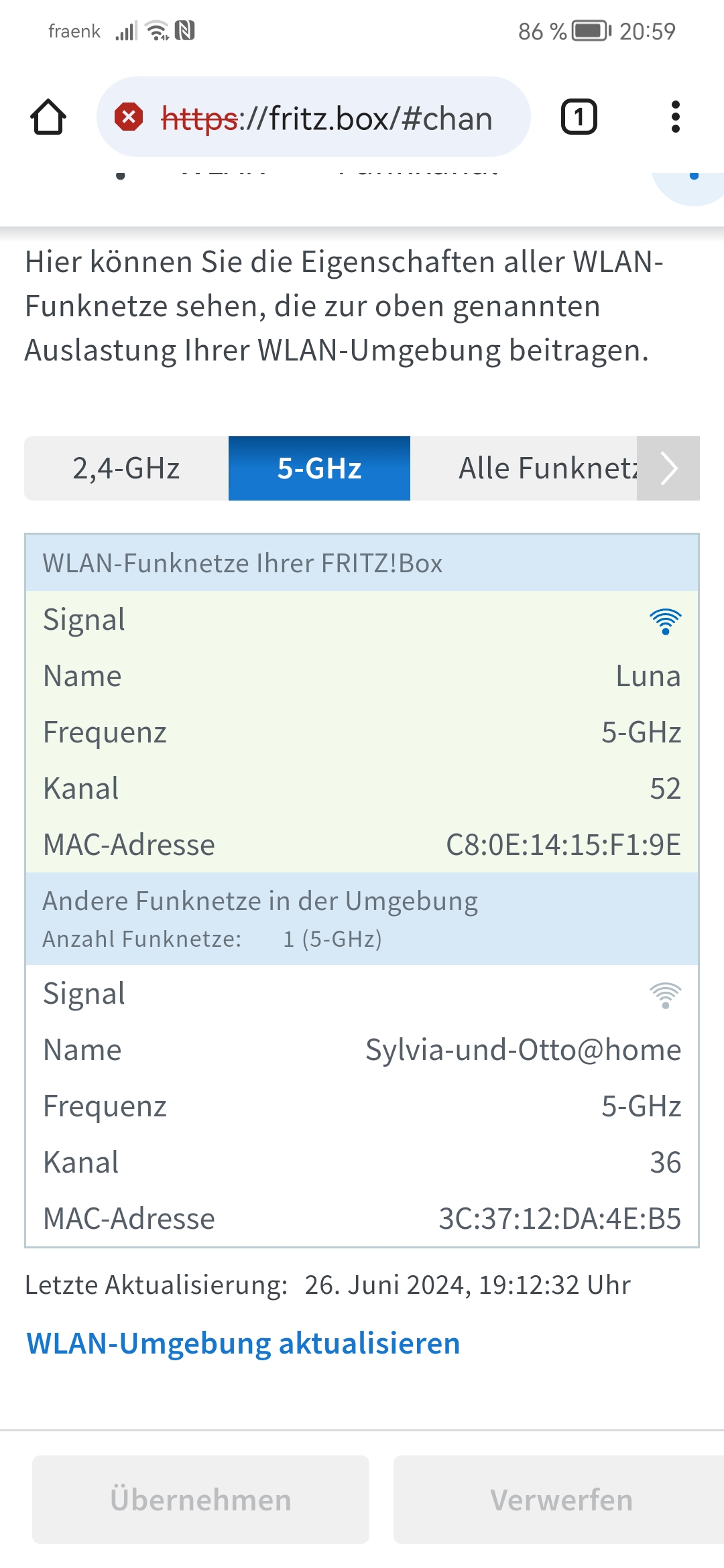724x1568 pixels.
Task: Tap the fritz.box URL address bar
Action: click(x=314, y=117)
